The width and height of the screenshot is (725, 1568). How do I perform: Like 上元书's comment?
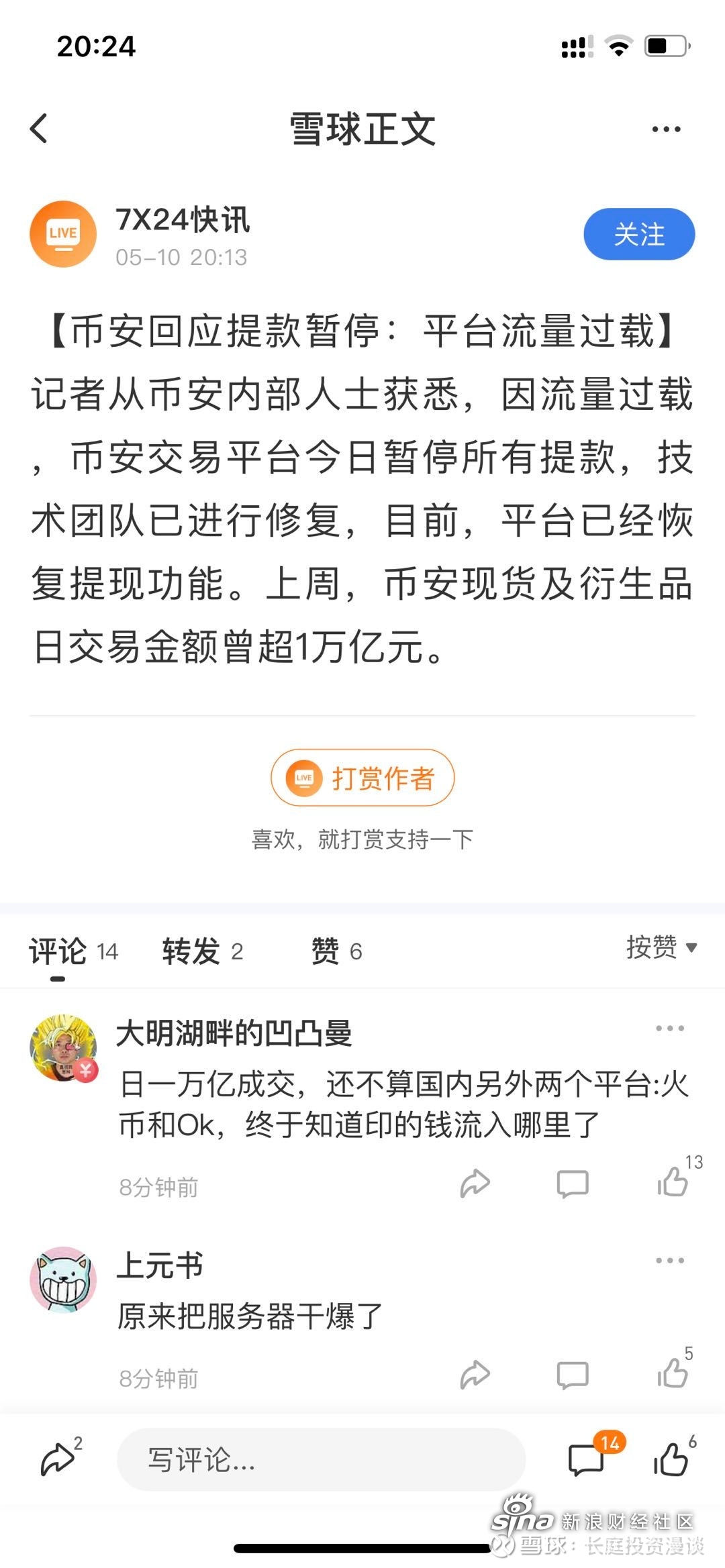tap(673, 1373)
